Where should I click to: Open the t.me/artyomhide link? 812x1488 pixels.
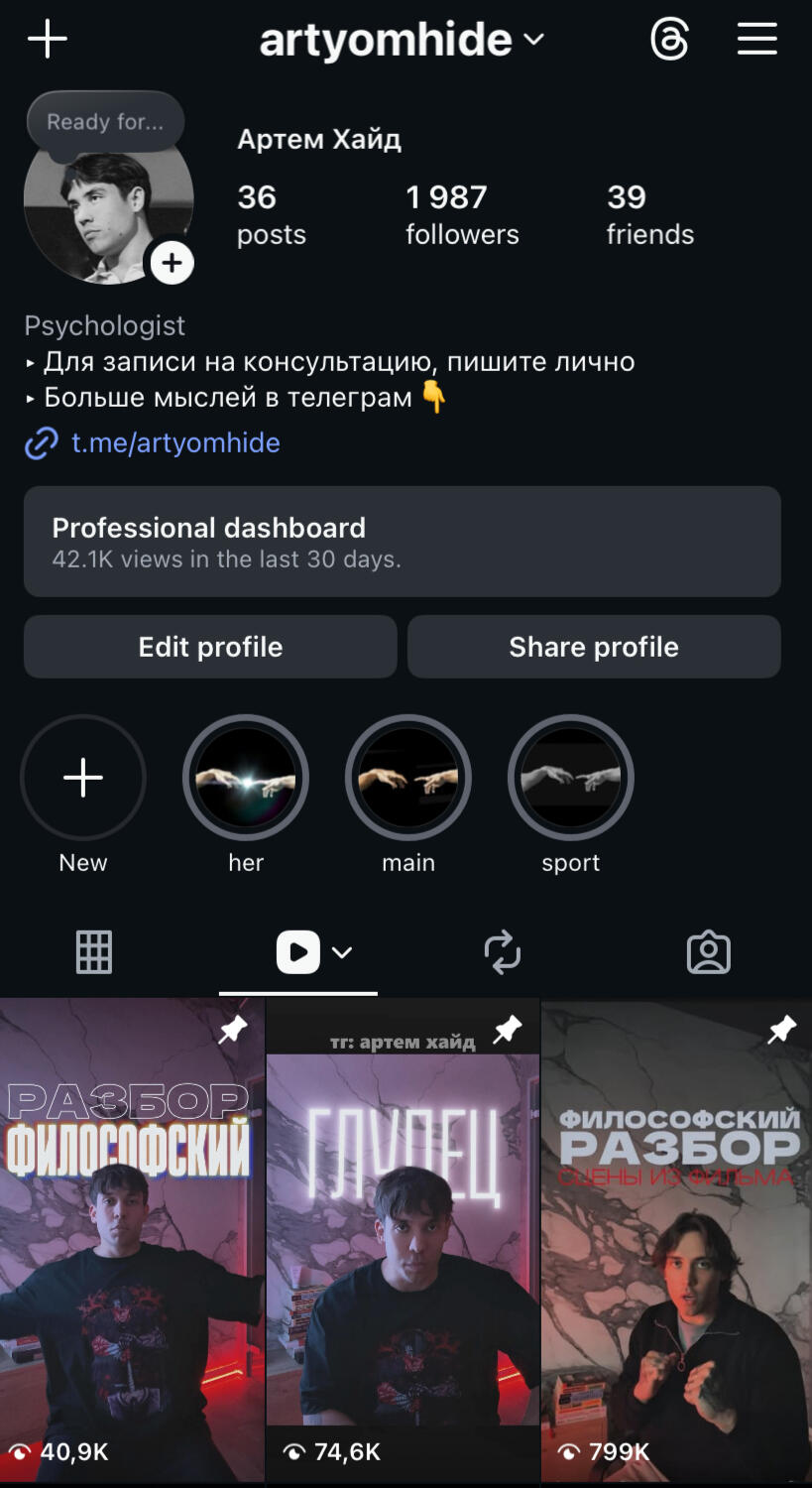pyautogui.click(x=175, y=442)
